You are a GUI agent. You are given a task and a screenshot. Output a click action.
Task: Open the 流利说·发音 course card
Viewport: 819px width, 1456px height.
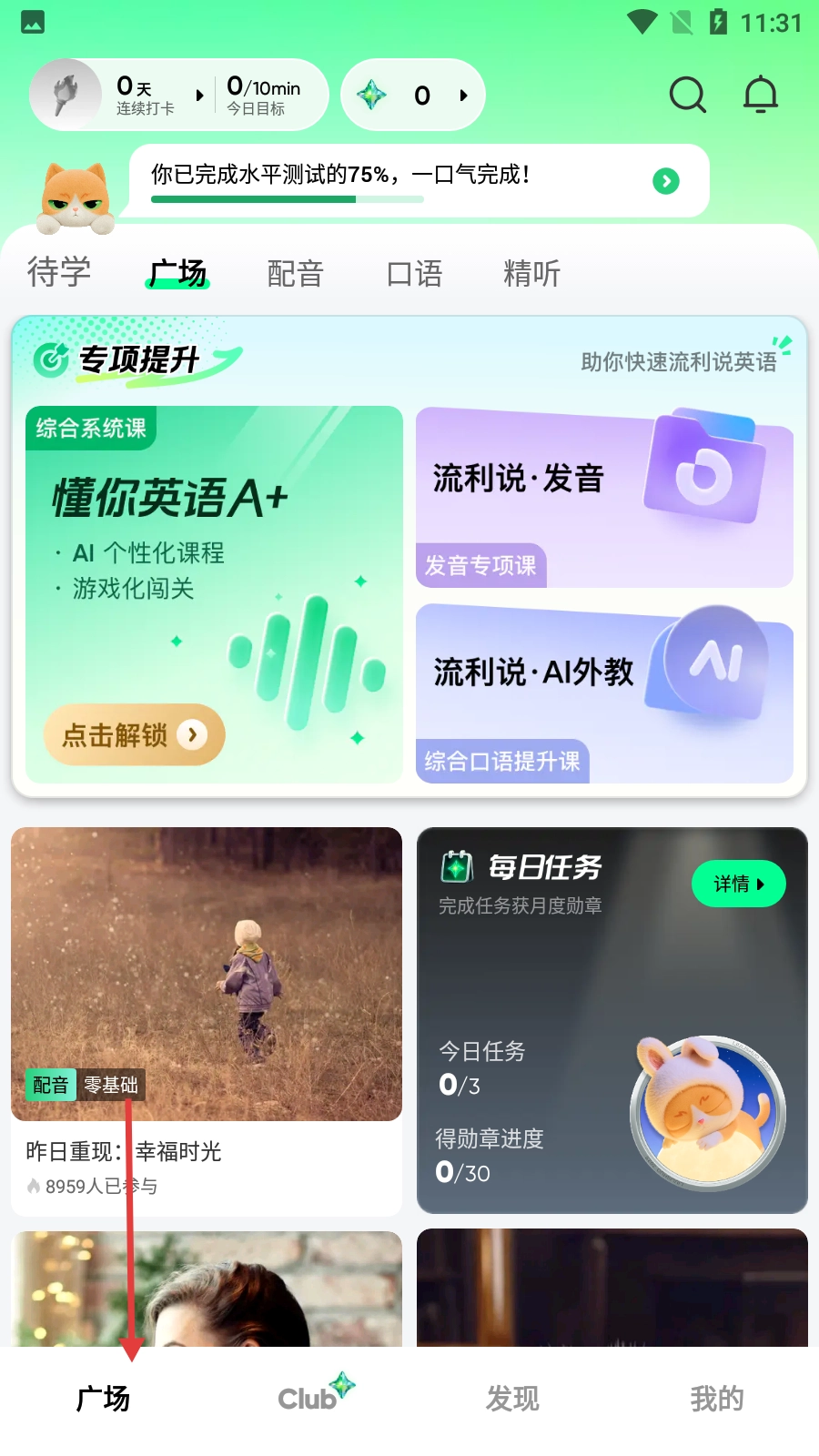click(603, 497)
